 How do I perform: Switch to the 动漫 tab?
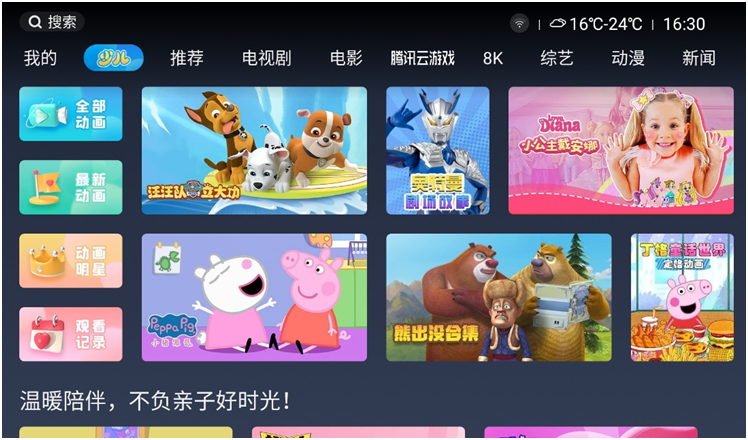pyautogui.click(x=628, y=58)
